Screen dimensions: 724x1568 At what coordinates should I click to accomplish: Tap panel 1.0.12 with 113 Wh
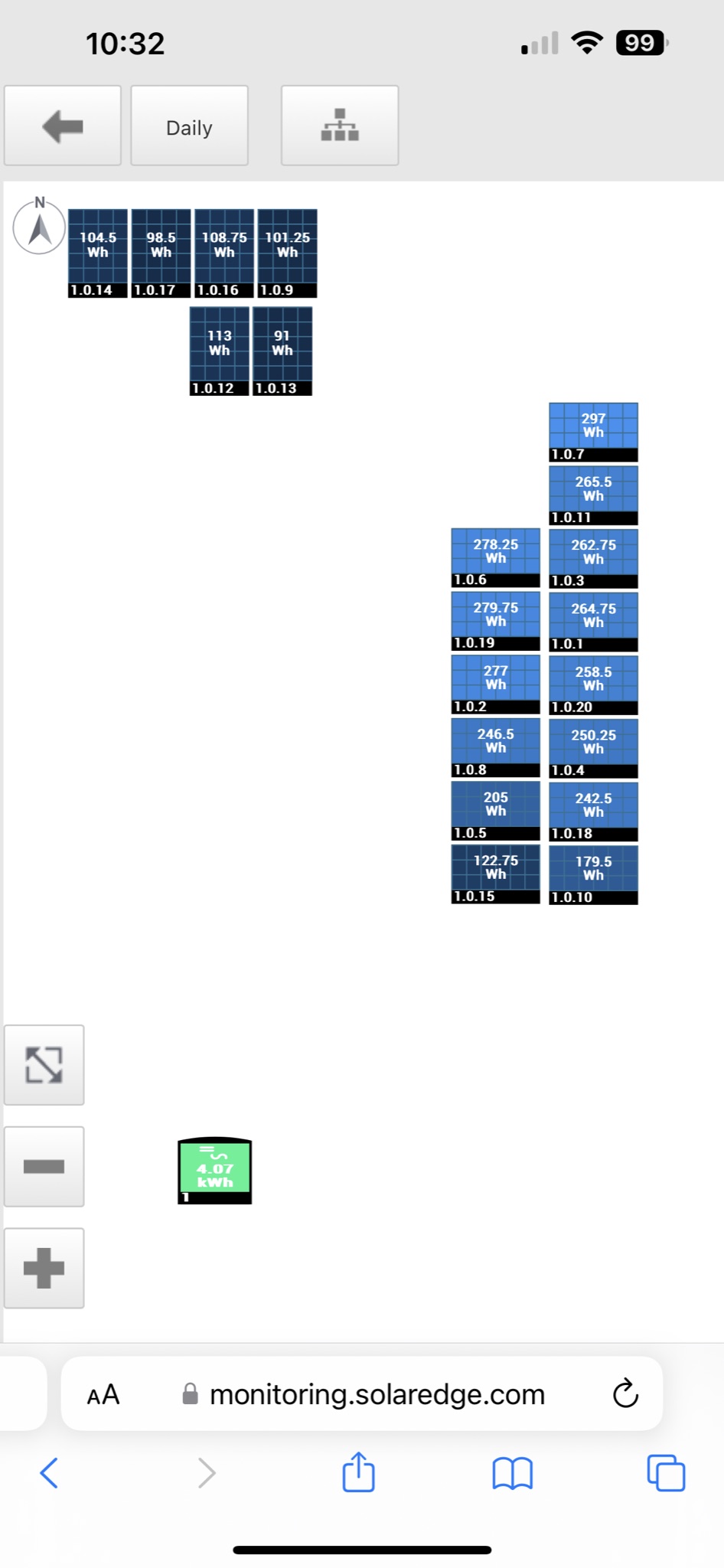tap(220, 351)
